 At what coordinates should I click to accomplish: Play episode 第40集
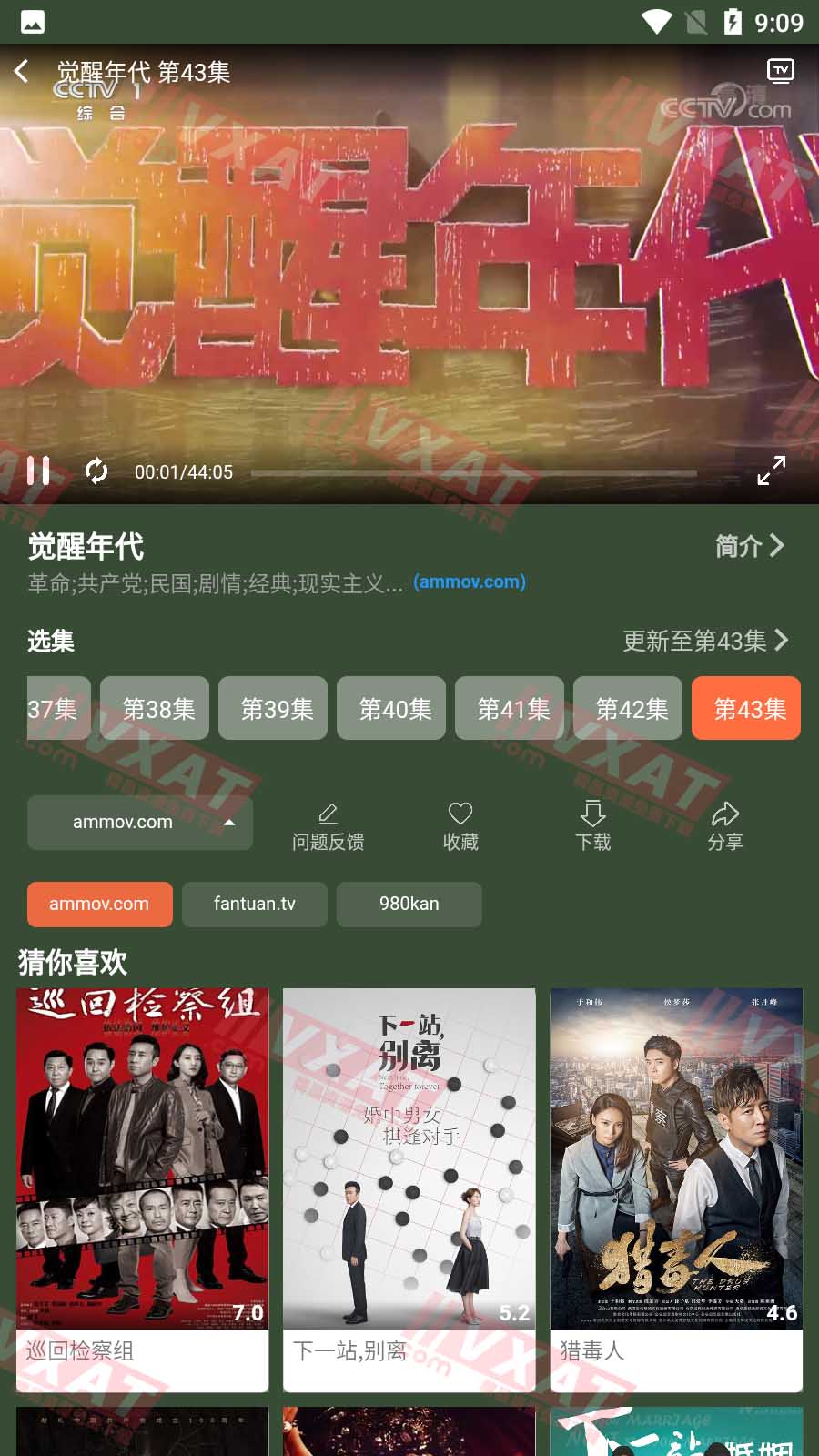click(x=391, y=708)
